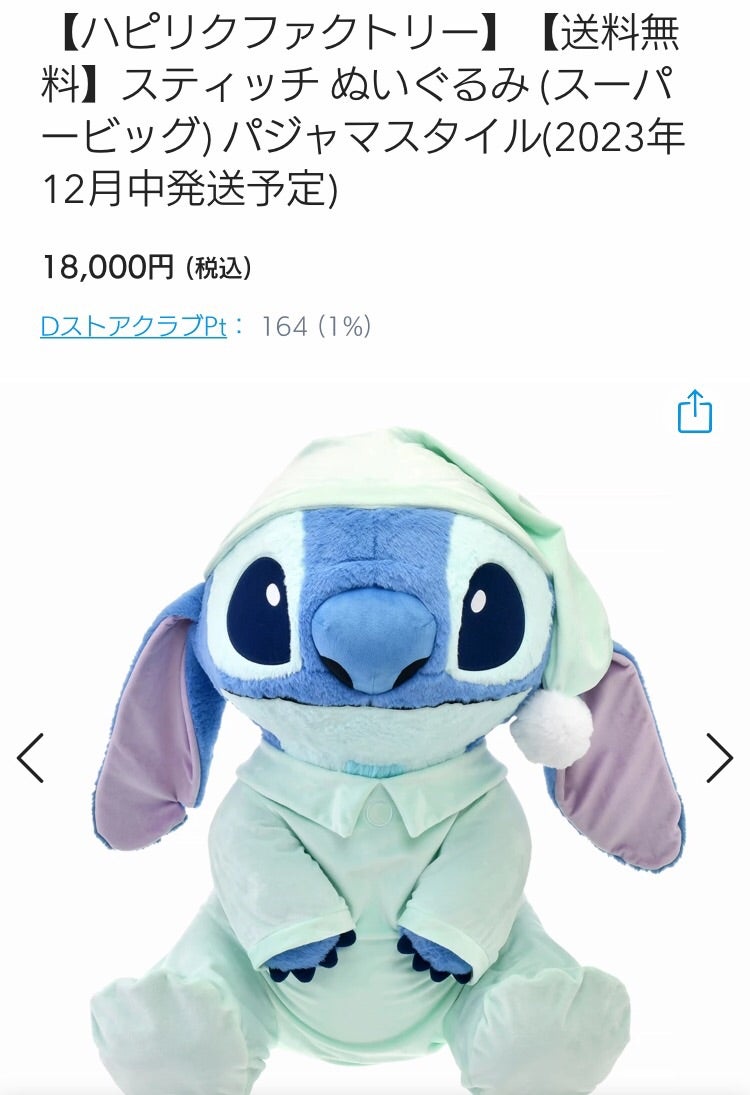The height and width of the screenshot is (1095, 750).
Task: Open the DストアクラブPt link
Action: pos(133,326)
